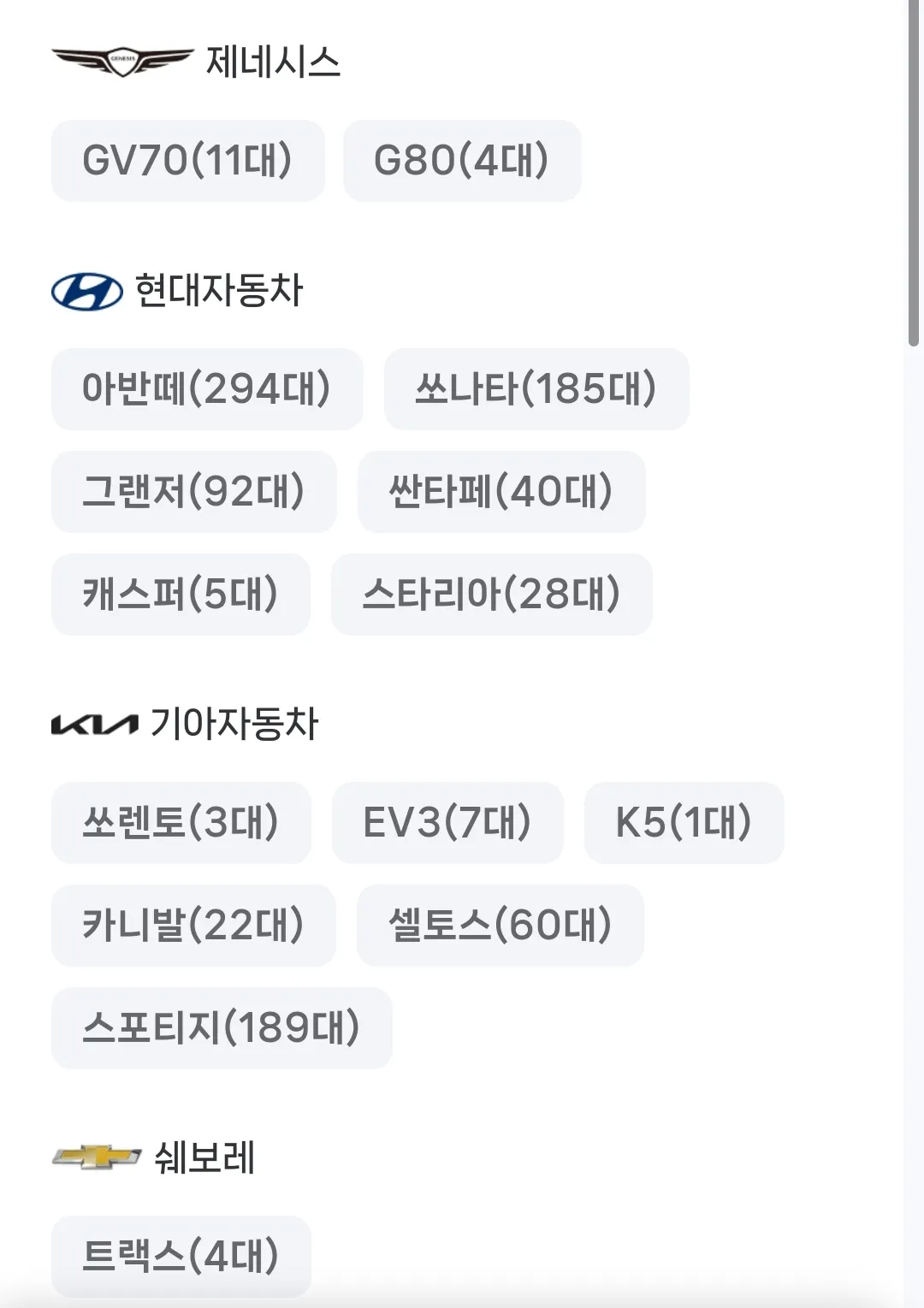Click the Genesis wings logo
Screen dimensions: 924x1308
coord(120,62)
